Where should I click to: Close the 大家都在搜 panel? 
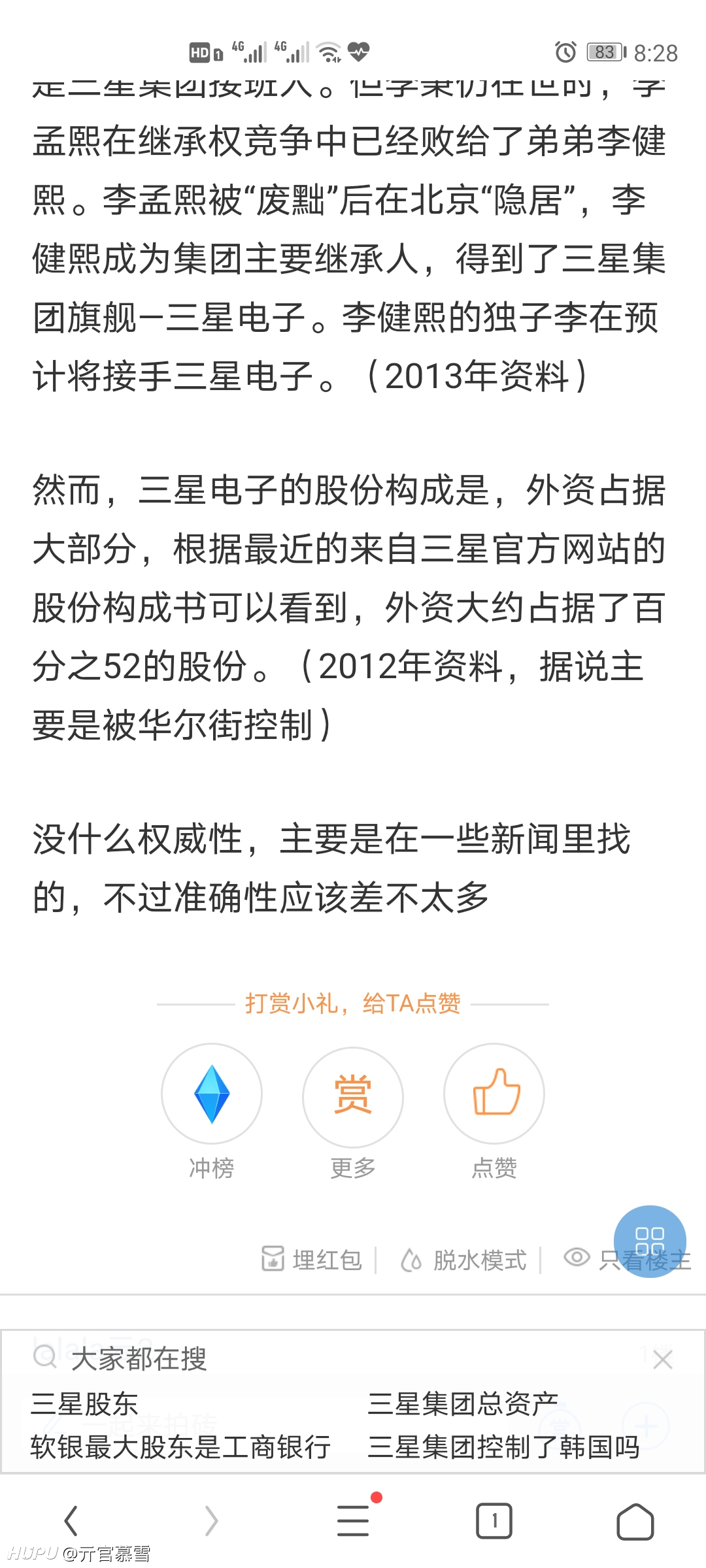click(663, 1360)
